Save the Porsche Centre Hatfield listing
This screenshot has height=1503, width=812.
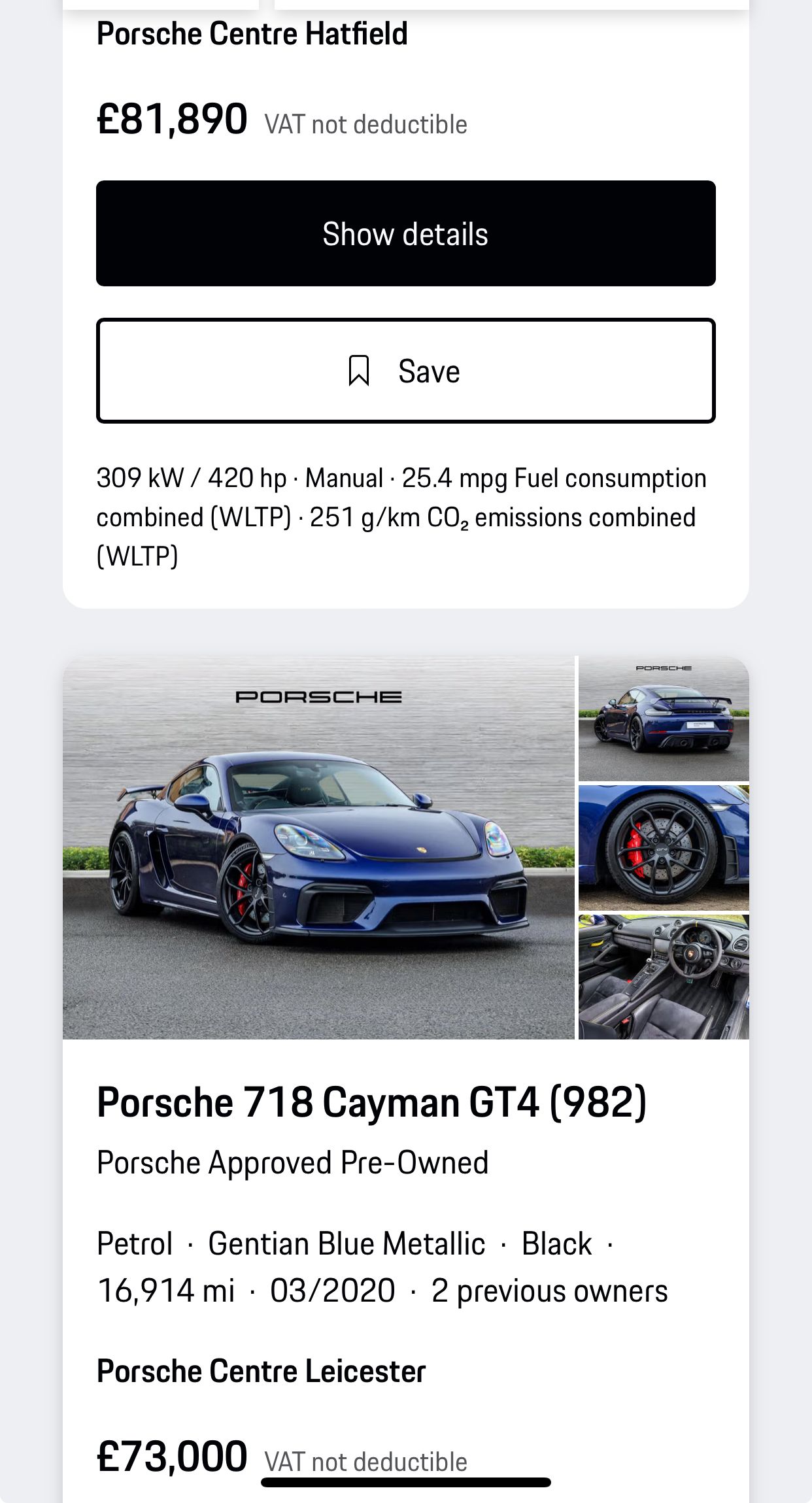tap(405, 371)
